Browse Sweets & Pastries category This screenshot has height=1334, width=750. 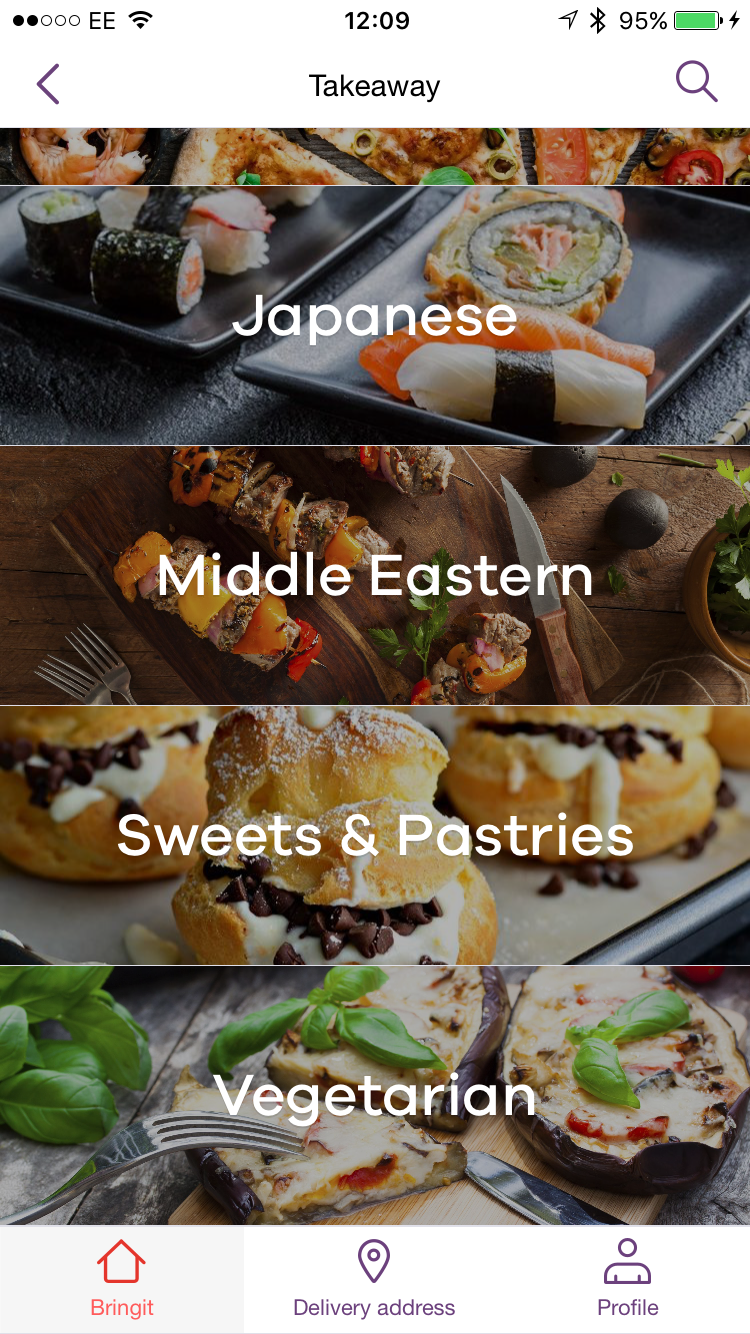(375, 836)
